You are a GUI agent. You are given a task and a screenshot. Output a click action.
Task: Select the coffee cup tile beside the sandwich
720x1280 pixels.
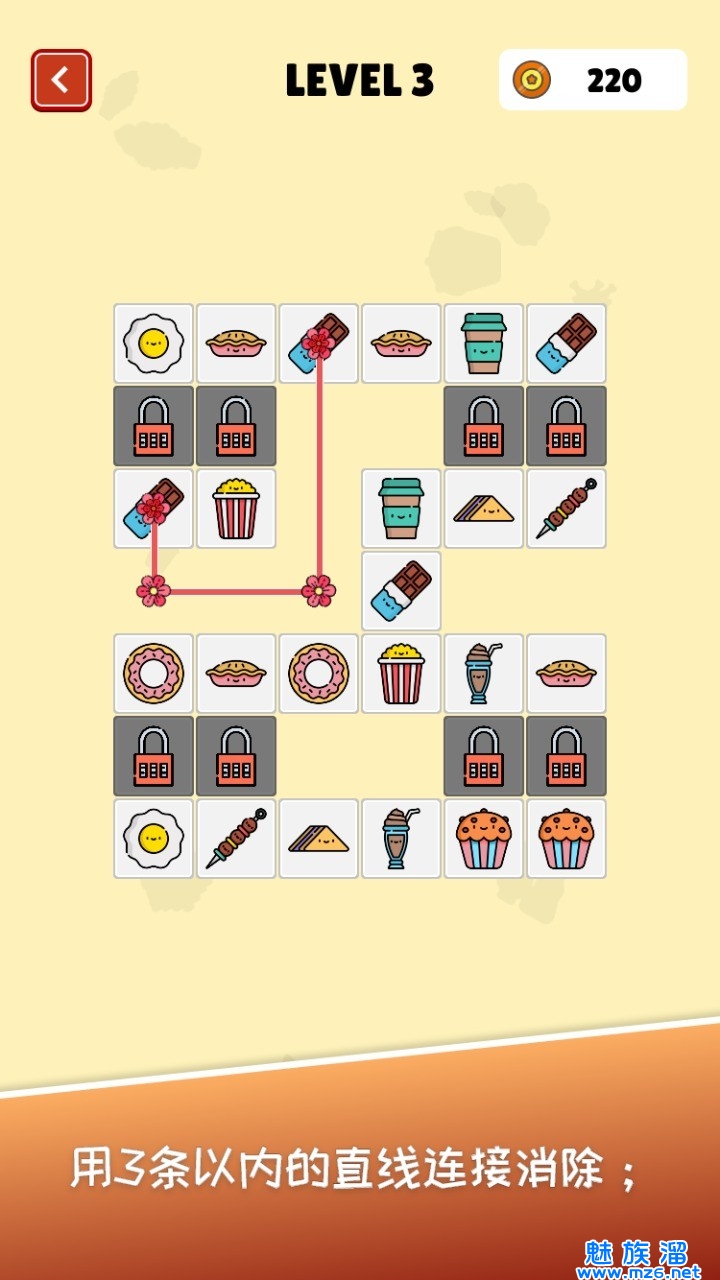(401, 508)
